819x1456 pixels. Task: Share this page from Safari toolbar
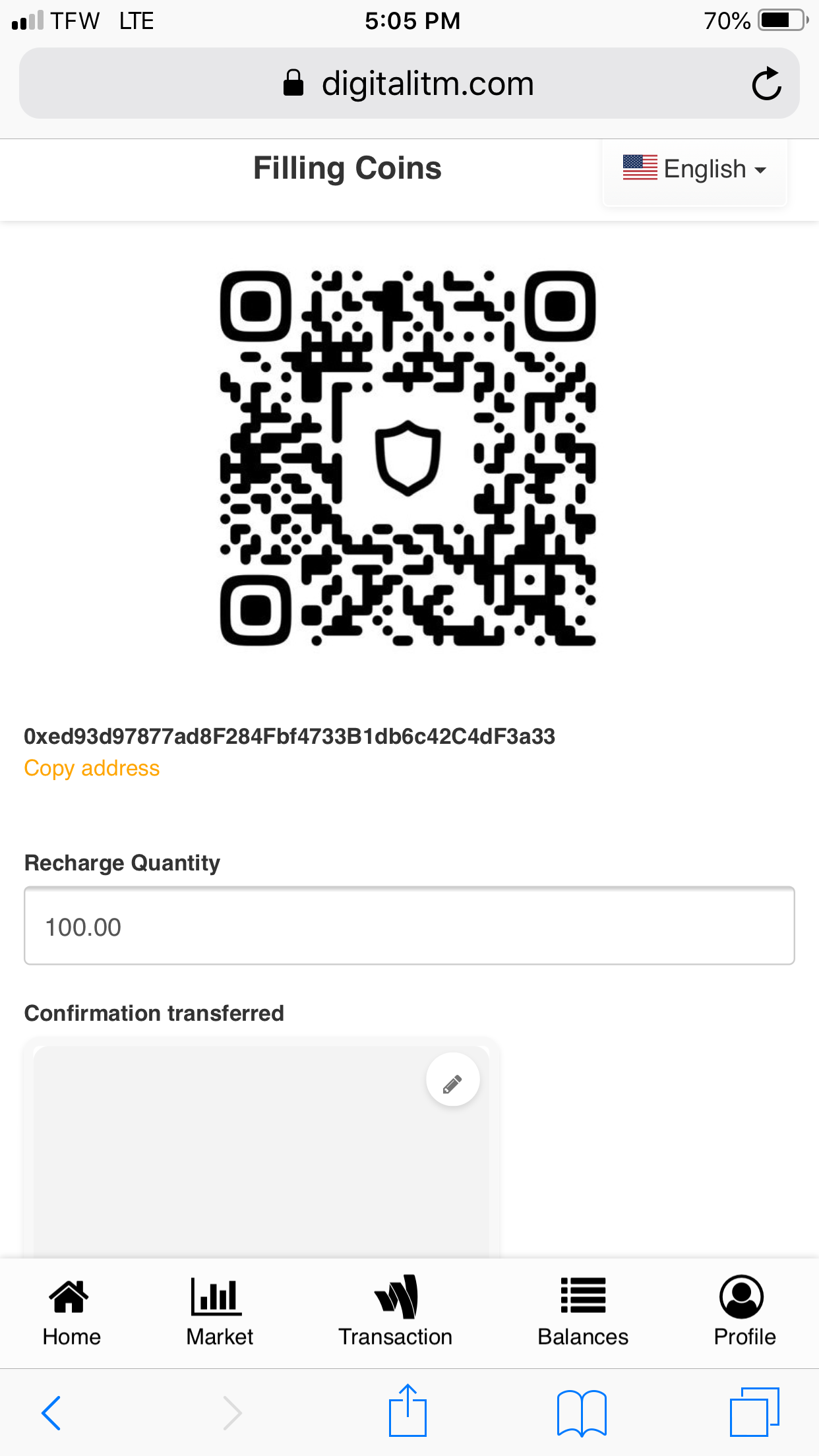408,1411
